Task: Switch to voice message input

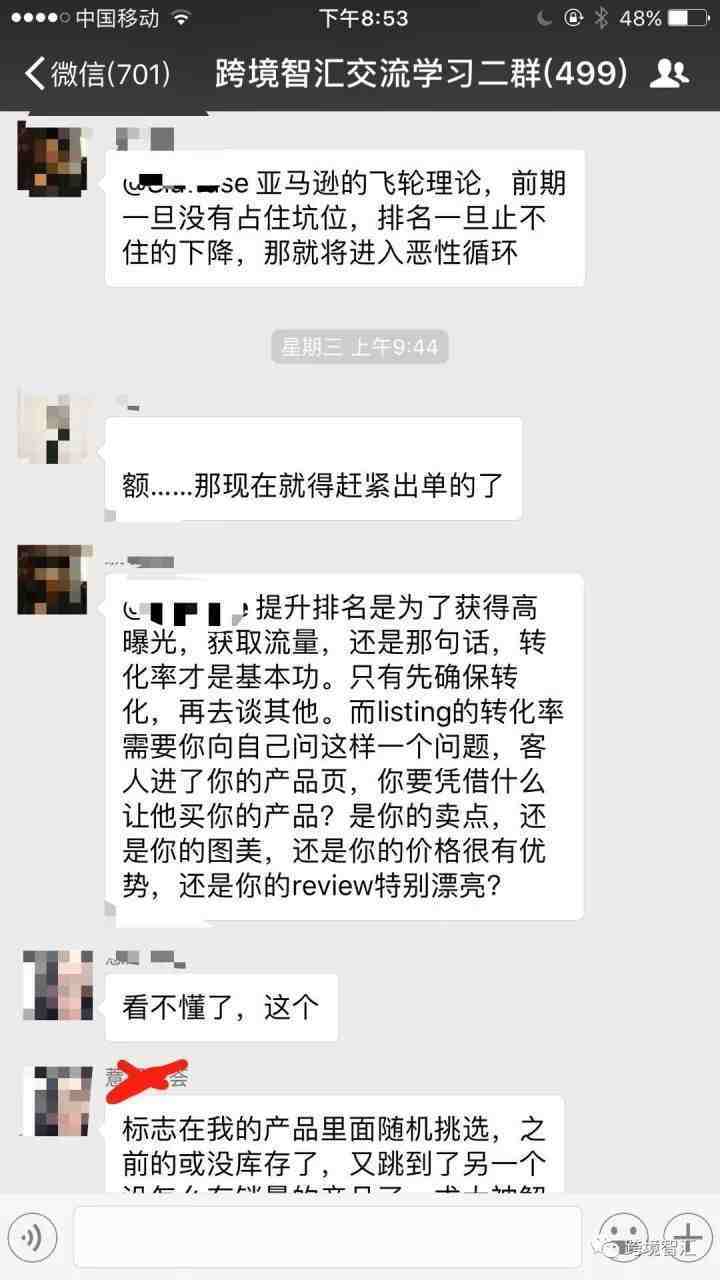Action: coord(31,1237)
